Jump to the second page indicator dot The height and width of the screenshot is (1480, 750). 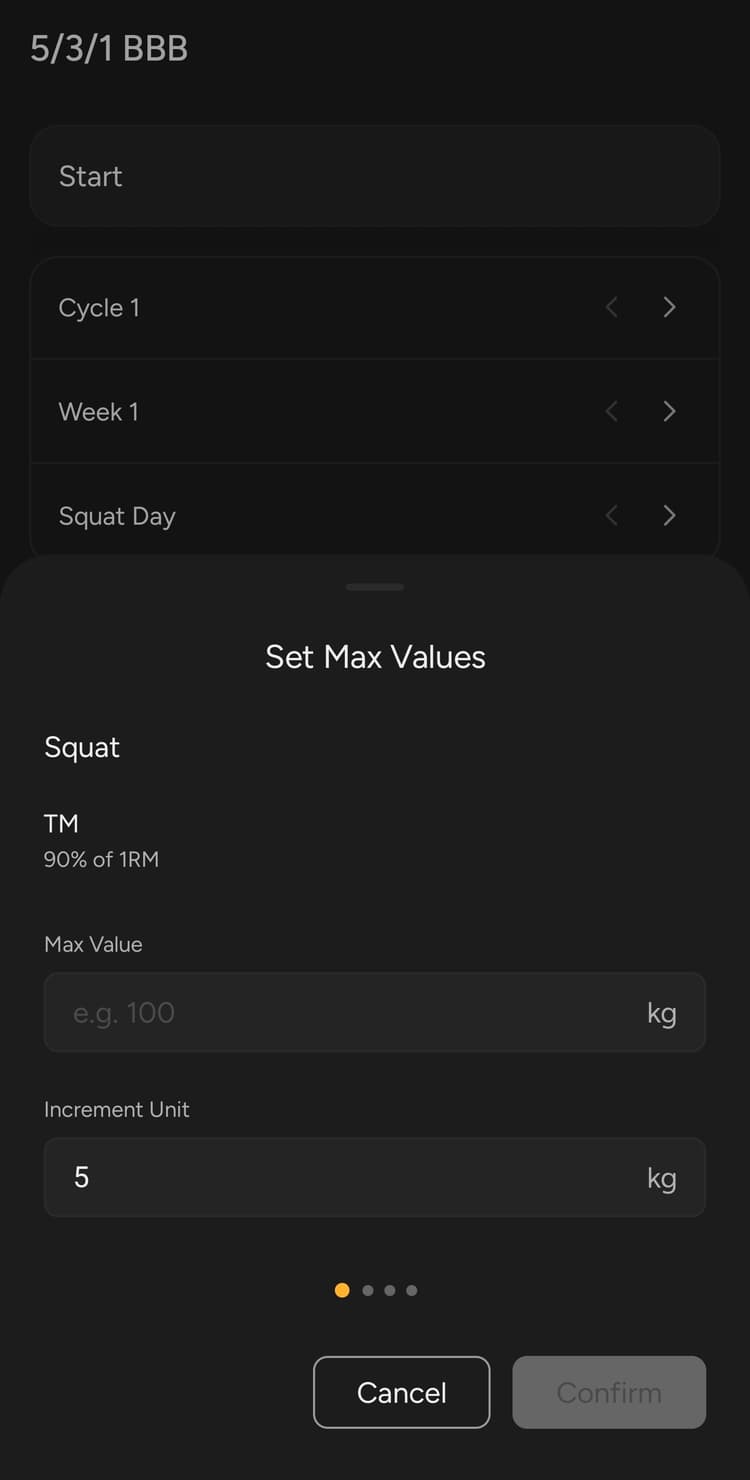(x=368, y=1290)
